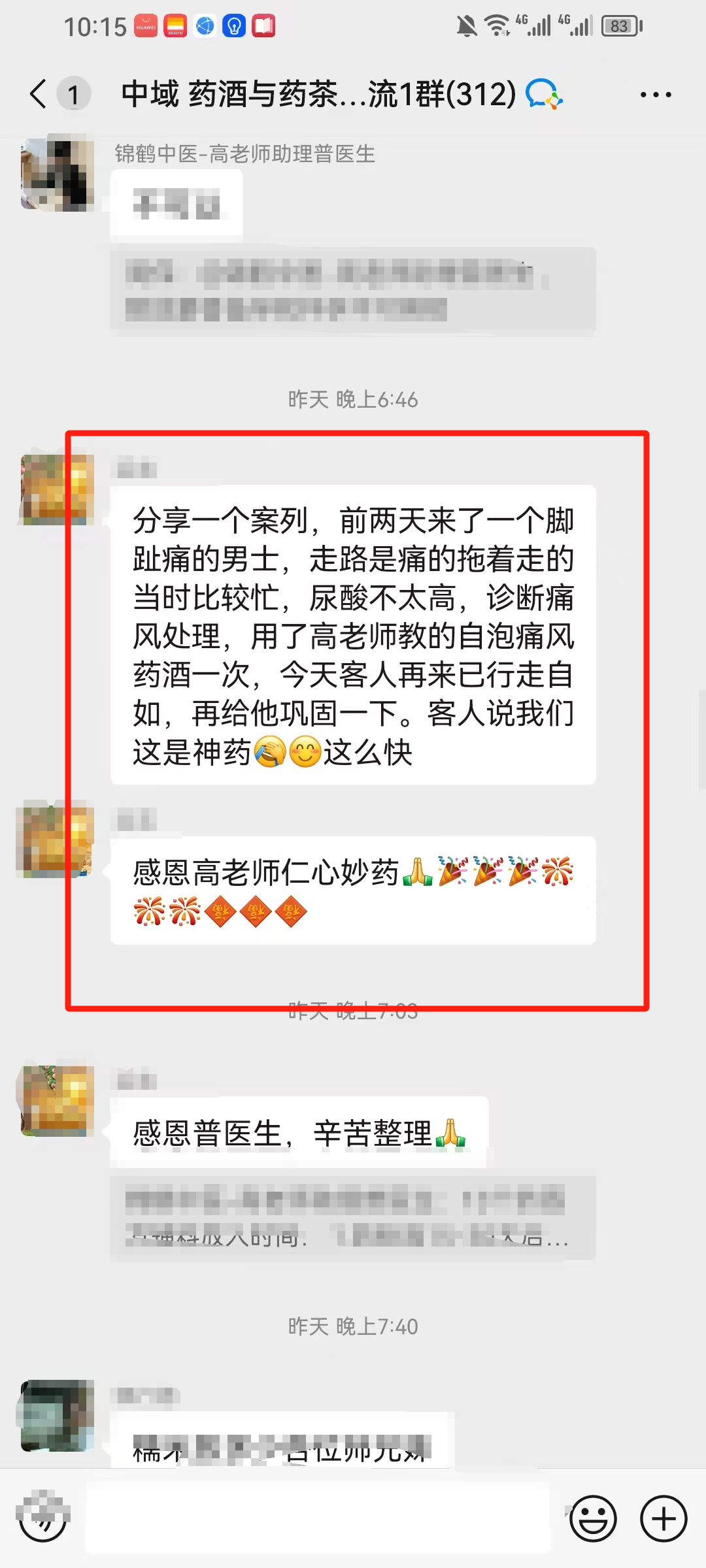Tap the avatar beside the gout case message
This screenshot has width=706, height=1568.
(56, 490)
